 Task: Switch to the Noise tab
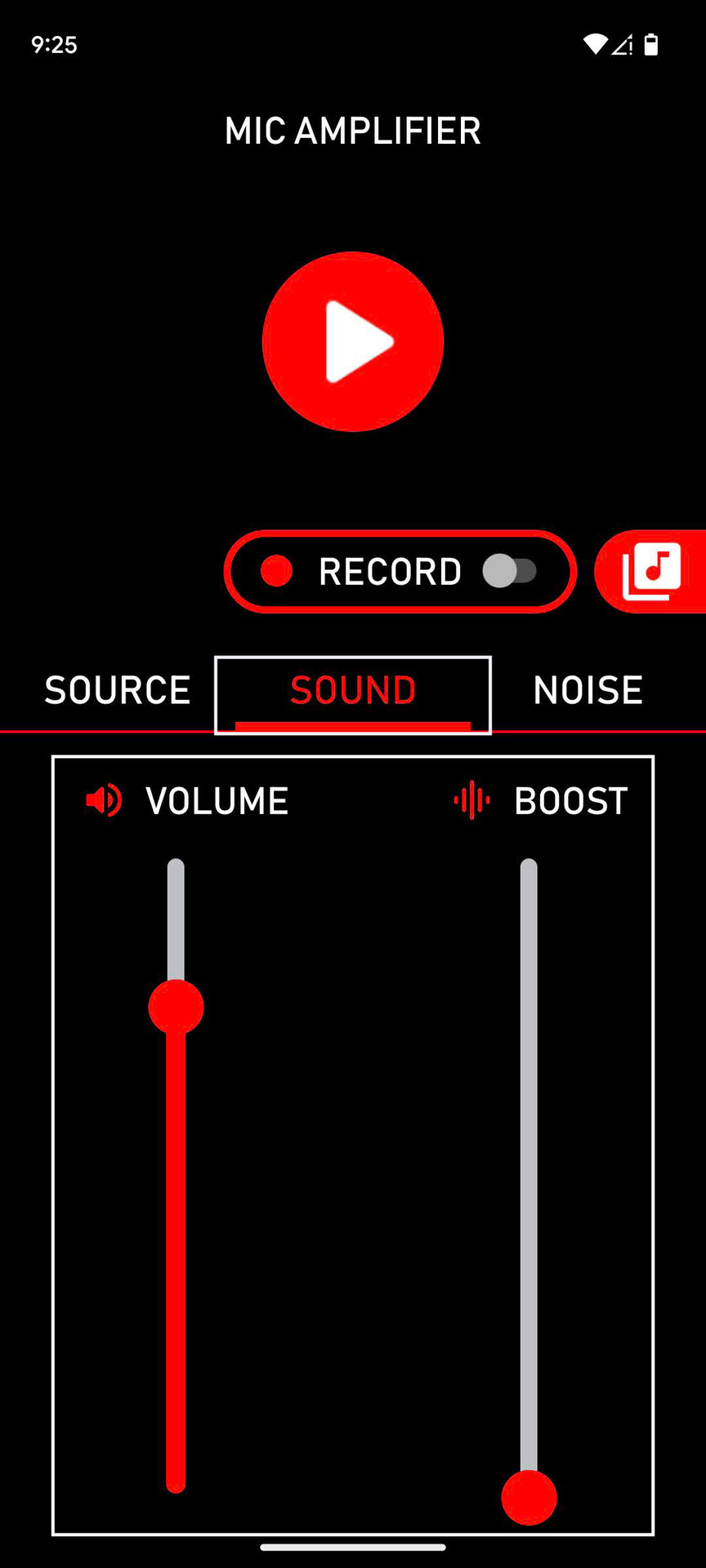point(588,691)
